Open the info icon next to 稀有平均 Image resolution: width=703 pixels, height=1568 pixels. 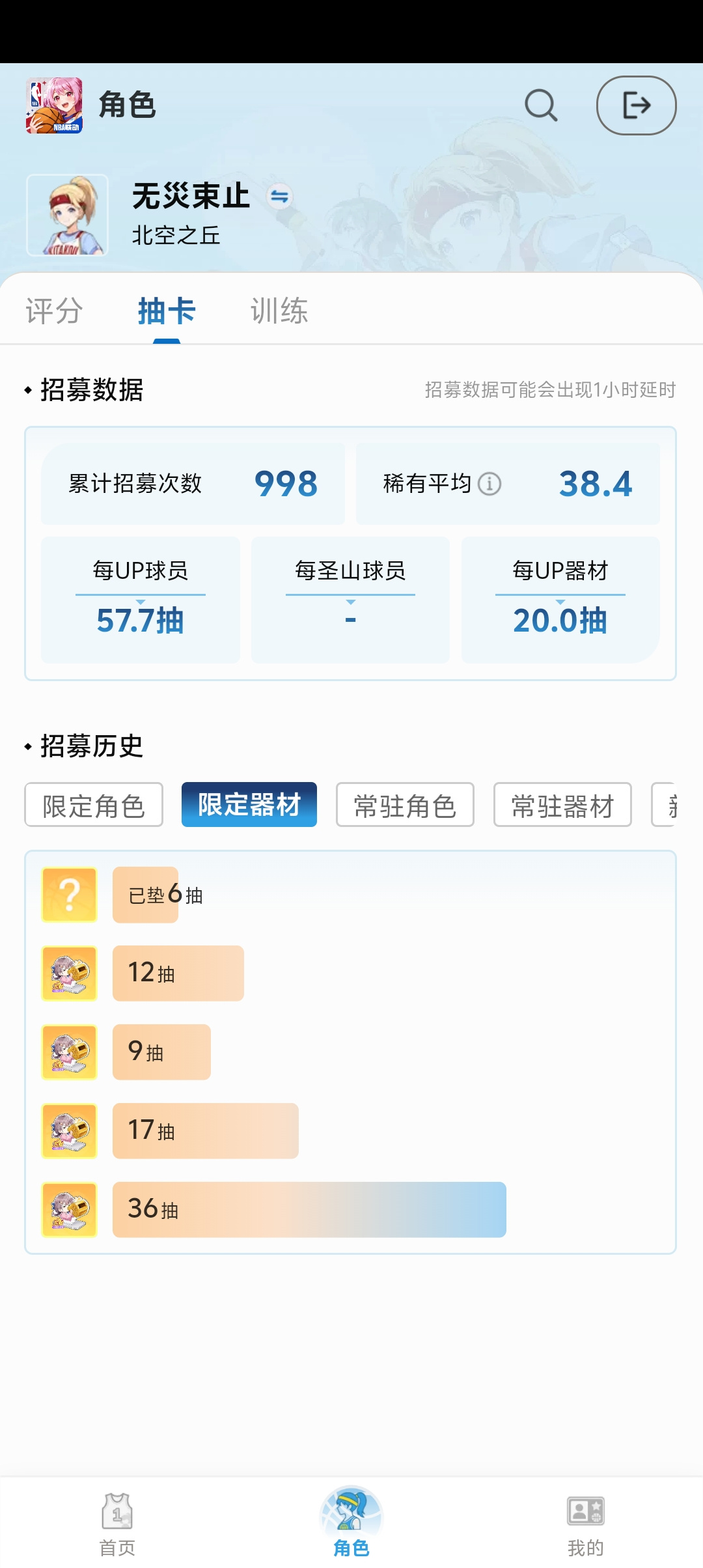point(489,484)
